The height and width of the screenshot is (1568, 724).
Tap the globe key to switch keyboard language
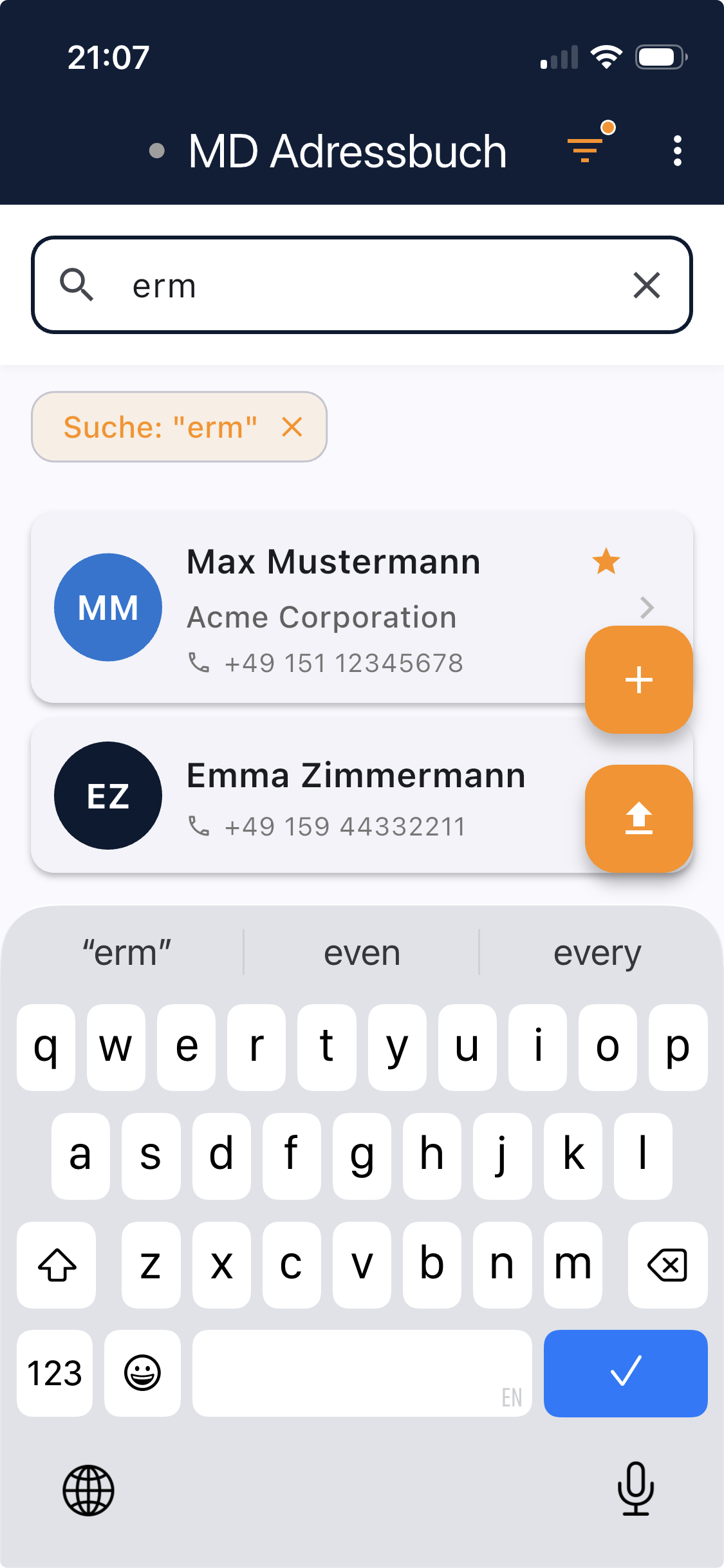click(88, 1491)
